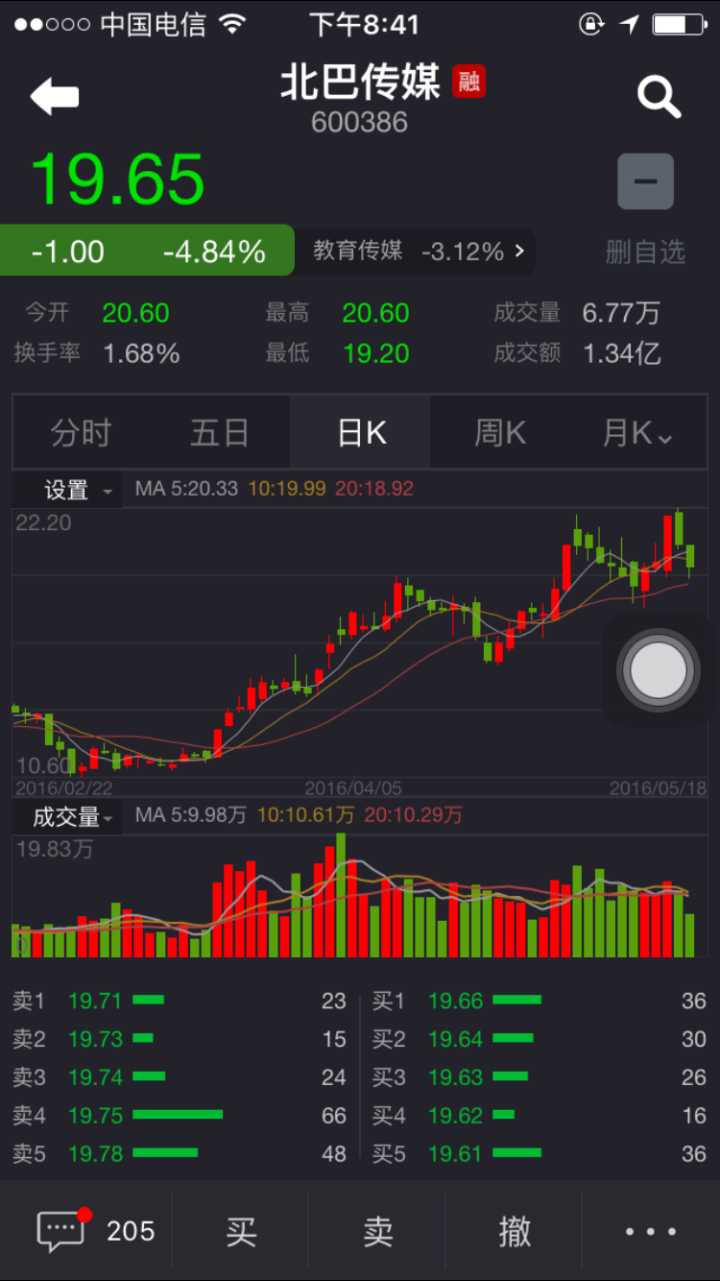720x1281 pixels.
Task: Switch to the 分时 tab
Action: coord(79,432)
